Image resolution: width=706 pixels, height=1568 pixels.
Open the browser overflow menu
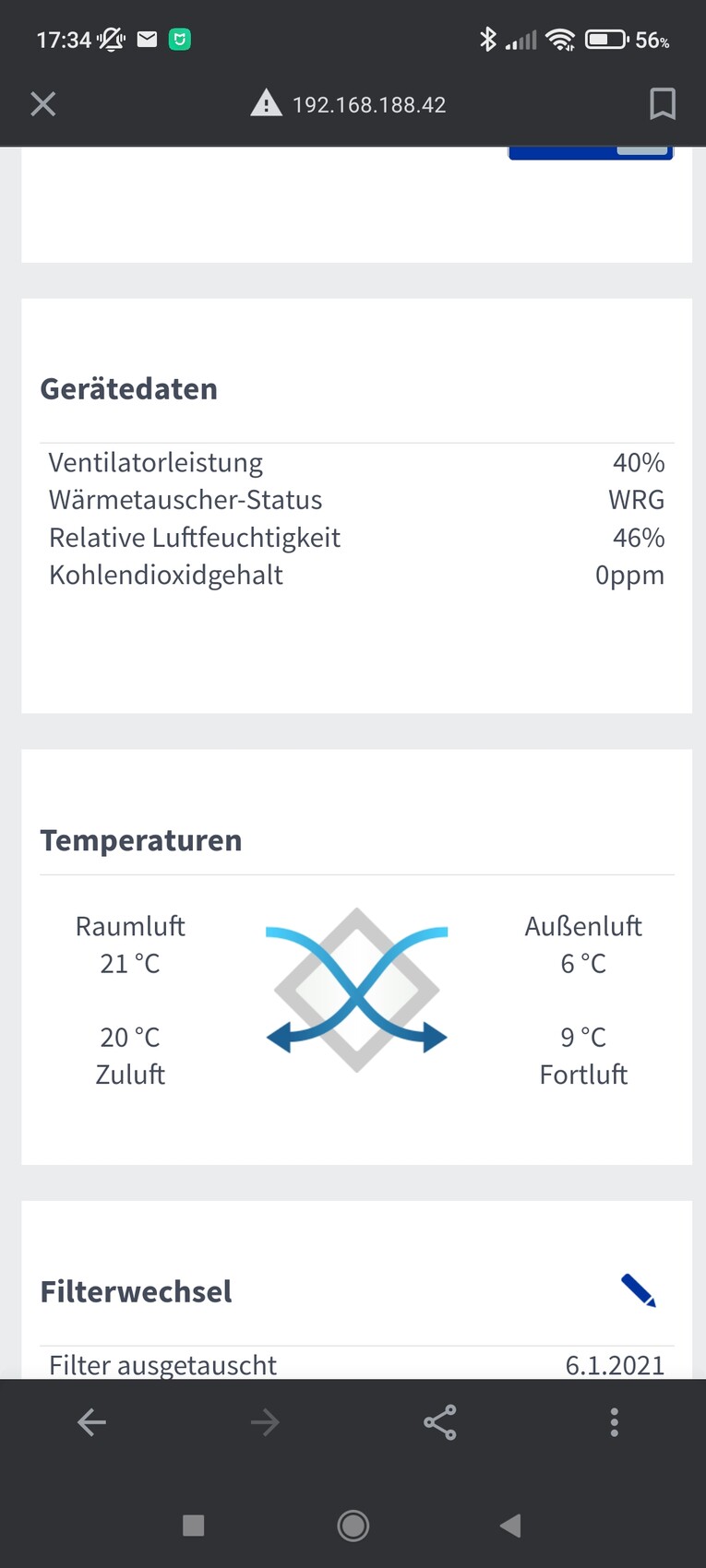[x=614, y=1422]
